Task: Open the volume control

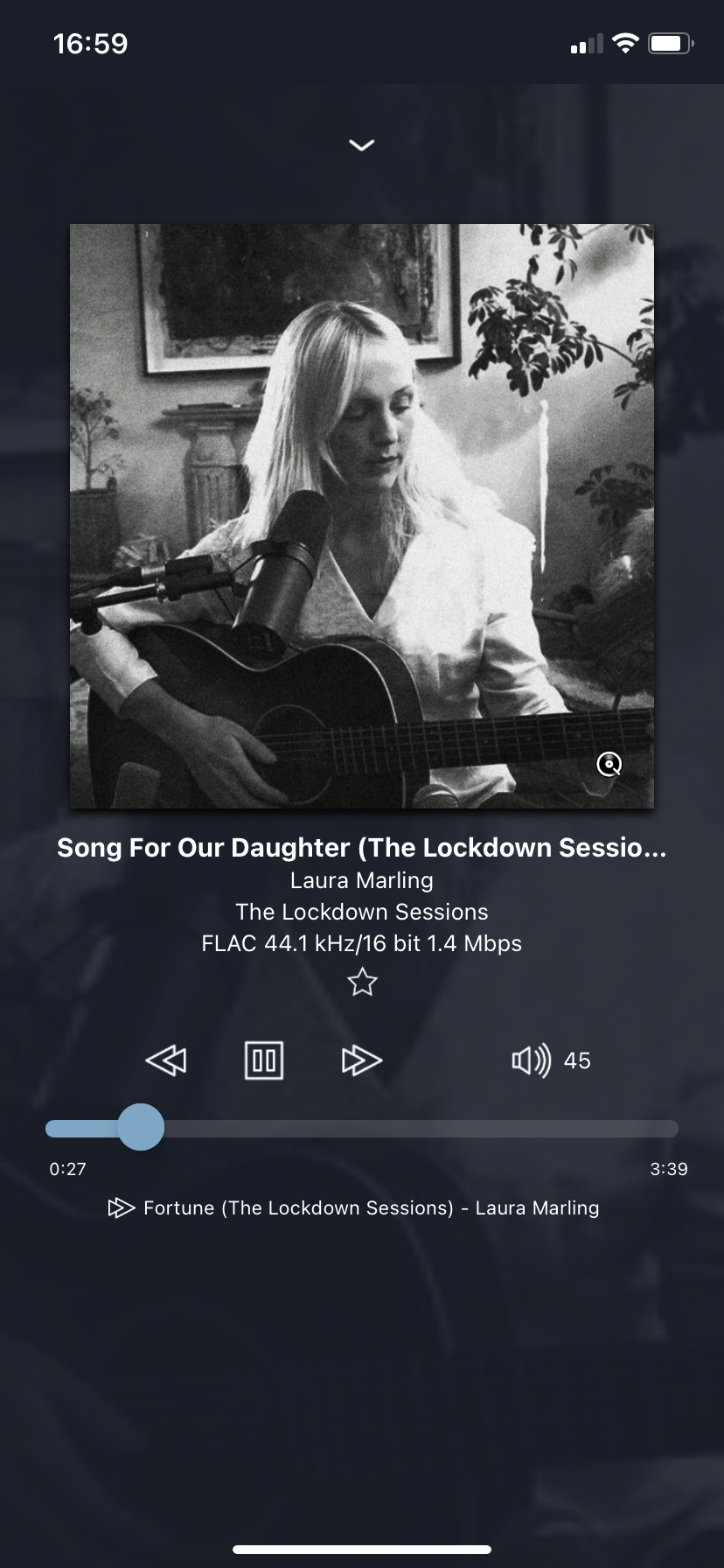Action: pyautogui.click(x=531, y=1060)
